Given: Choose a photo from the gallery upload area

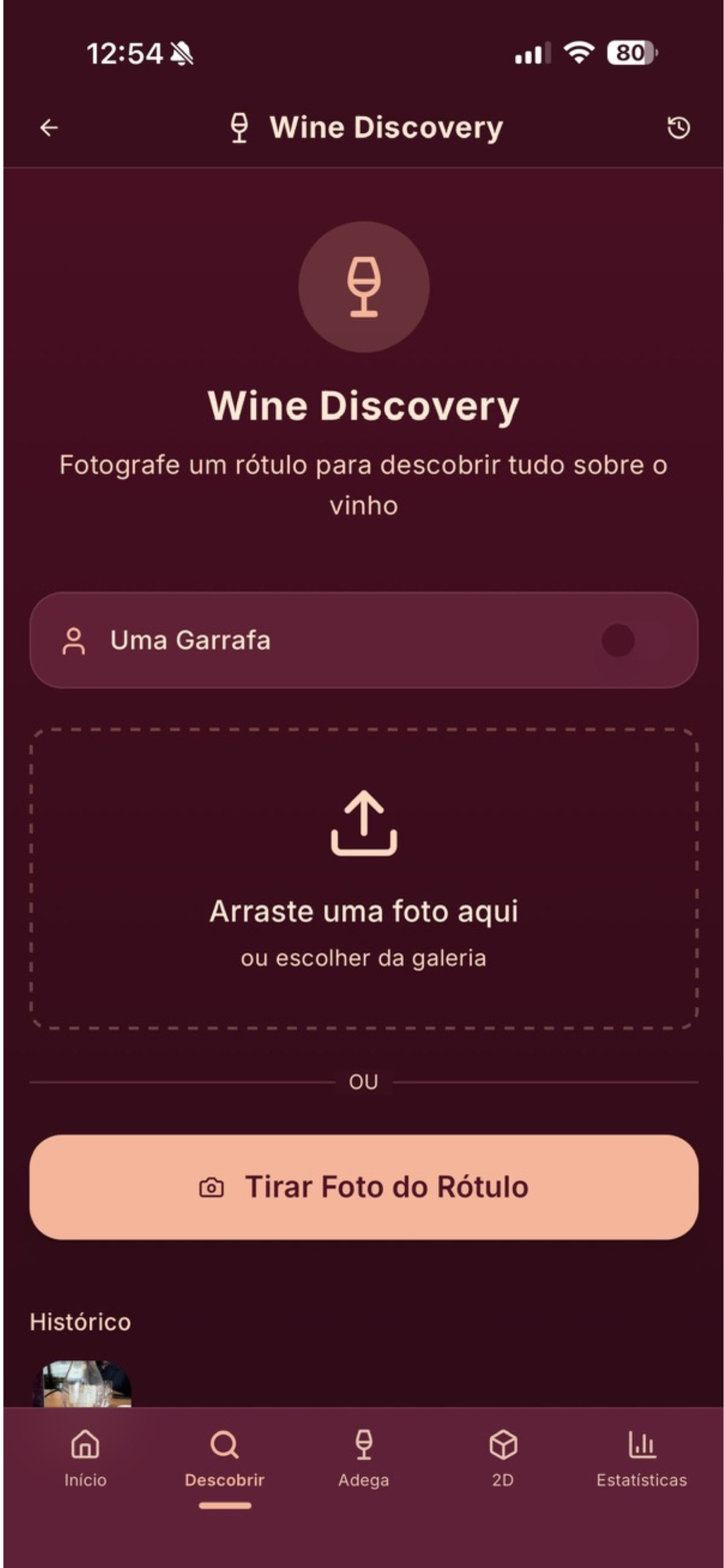Looking at the screenshot, I should pyautogui.click(x=364, y=878).
